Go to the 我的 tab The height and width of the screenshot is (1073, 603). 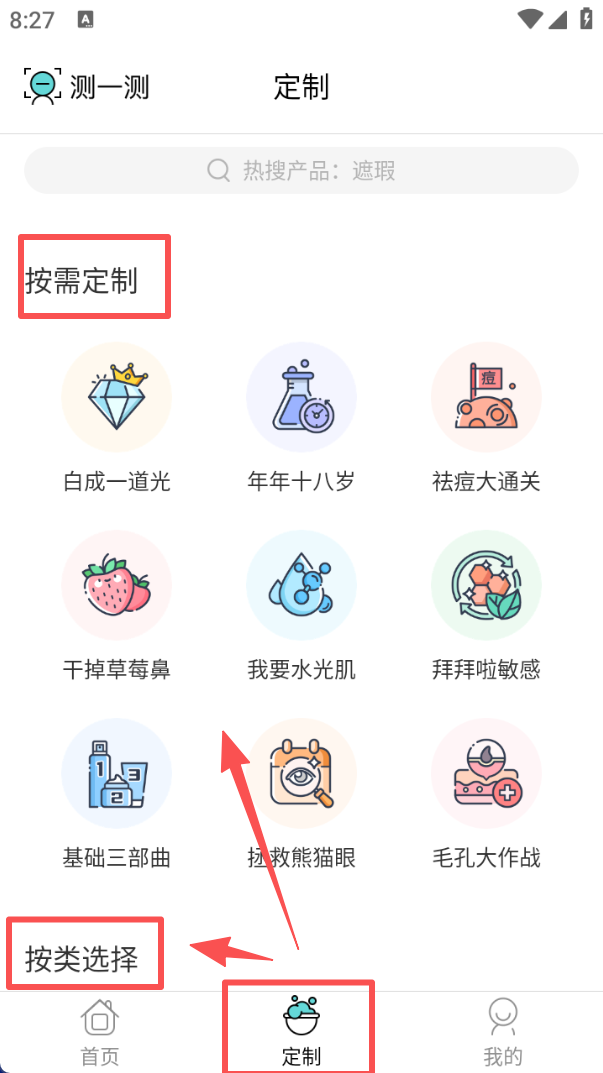click(502, 1032)
